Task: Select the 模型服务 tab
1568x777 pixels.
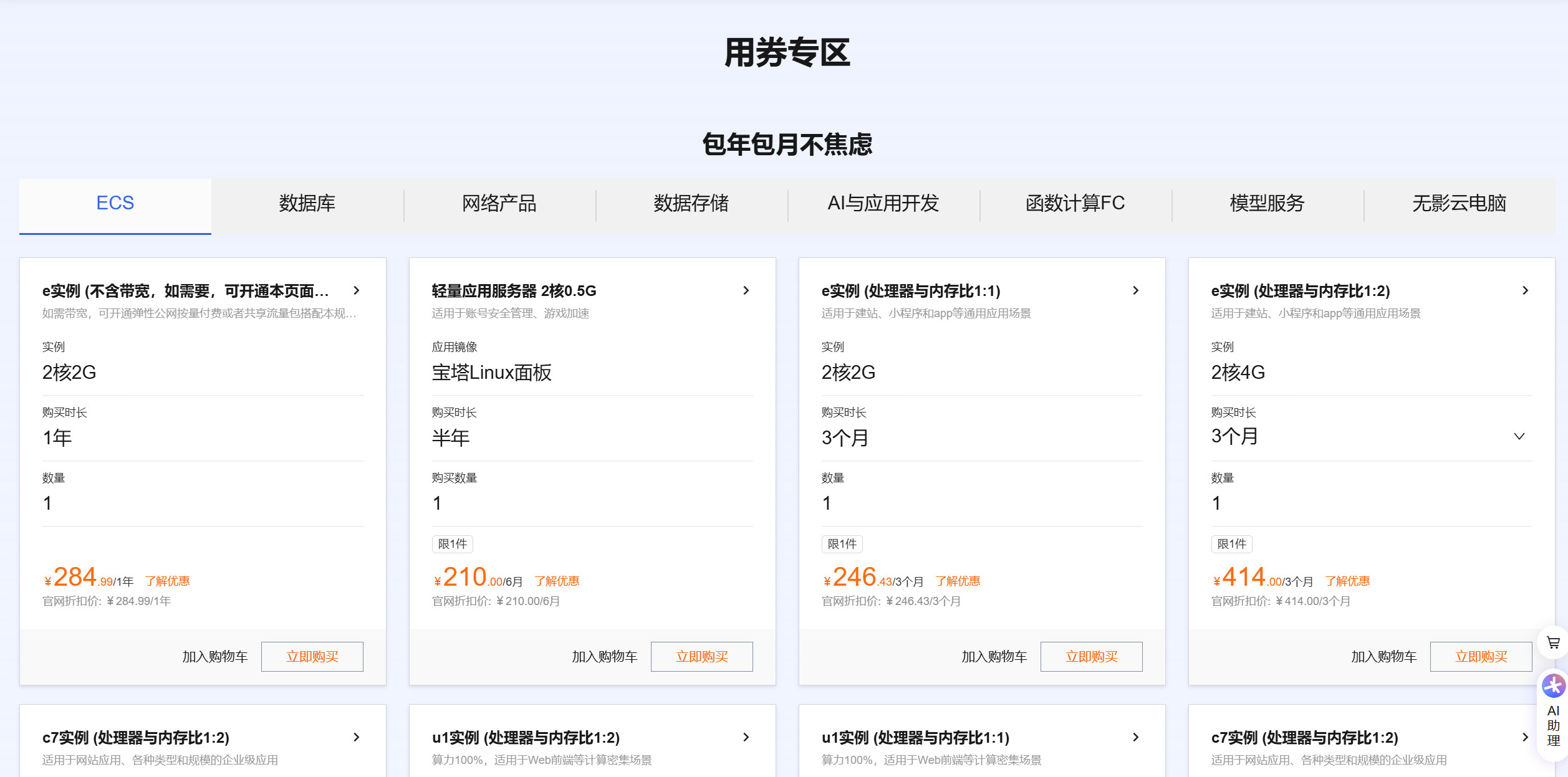Action: click(1267, 203)
